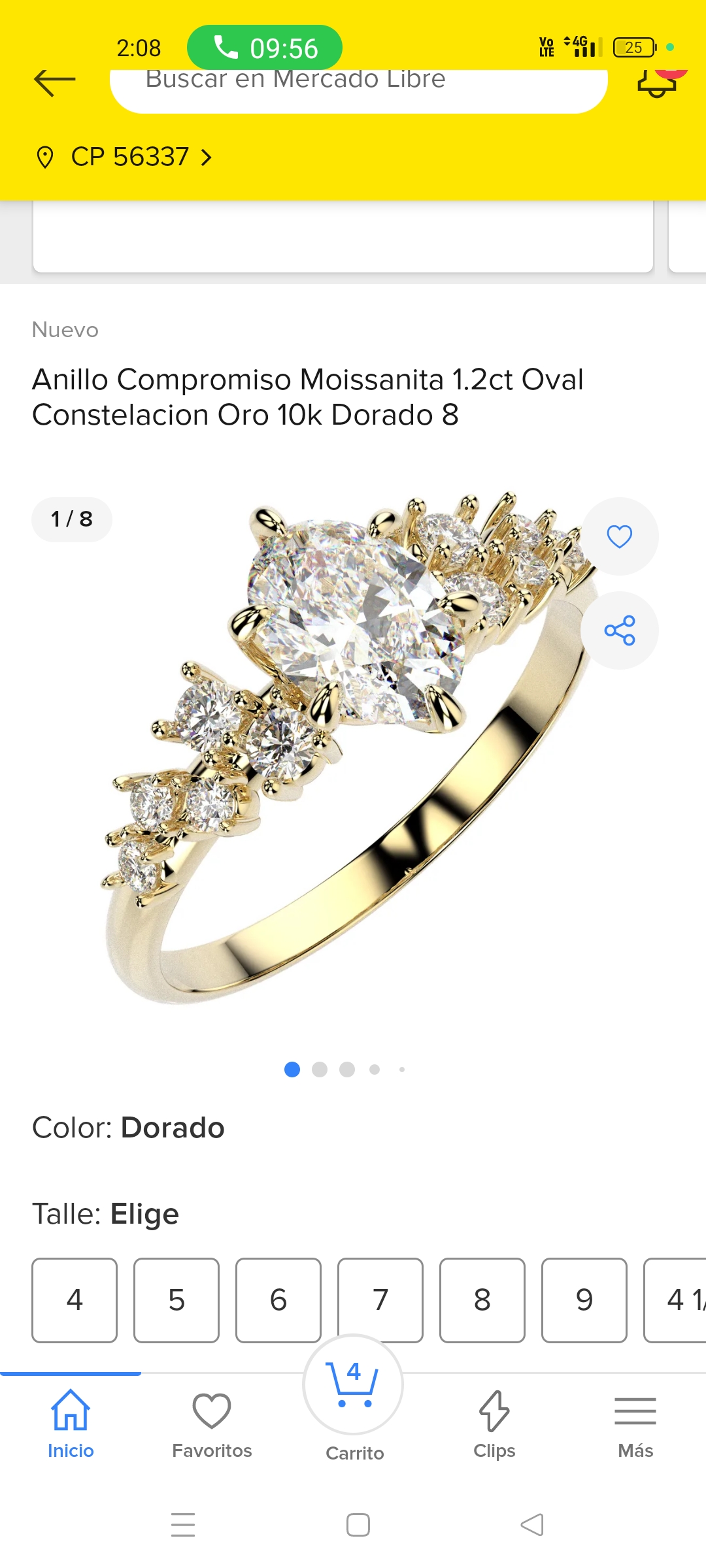Go back using the arrow icon
The image size is (706, 1568).
(x=55, y=82)
